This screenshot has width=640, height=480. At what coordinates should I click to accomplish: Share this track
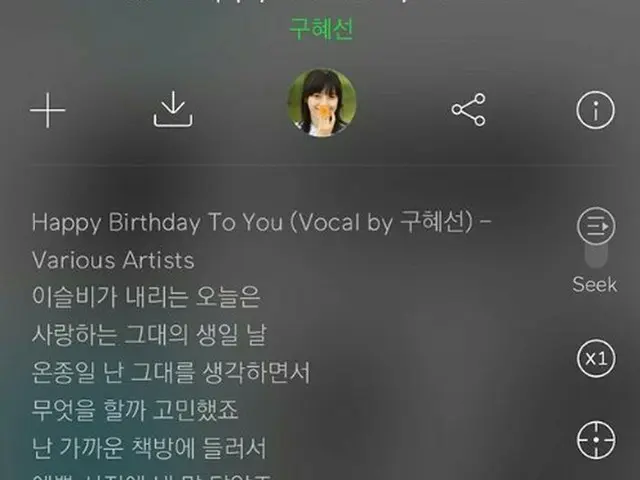(468, 110)
